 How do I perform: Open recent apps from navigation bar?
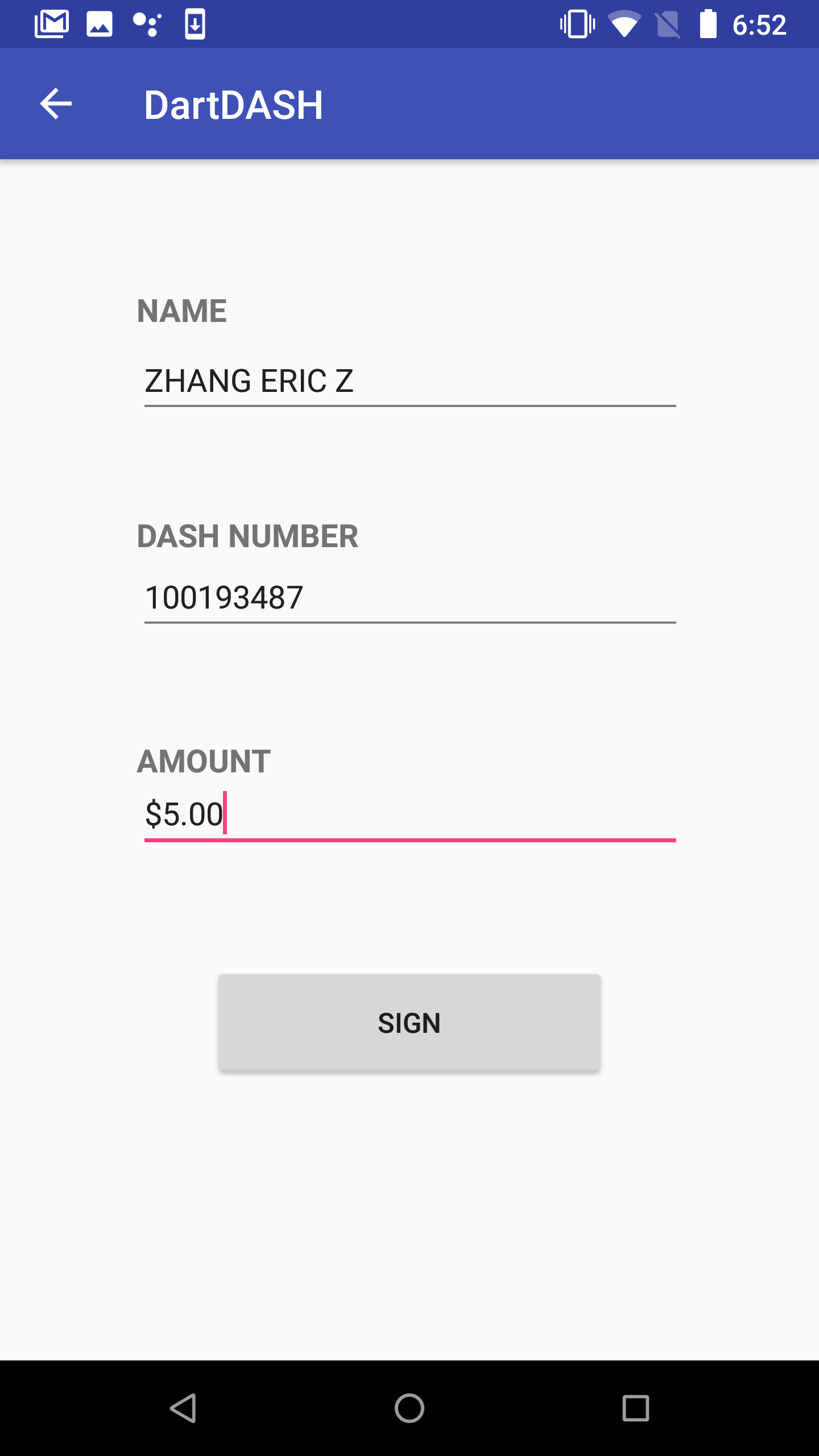(636, 1408)
